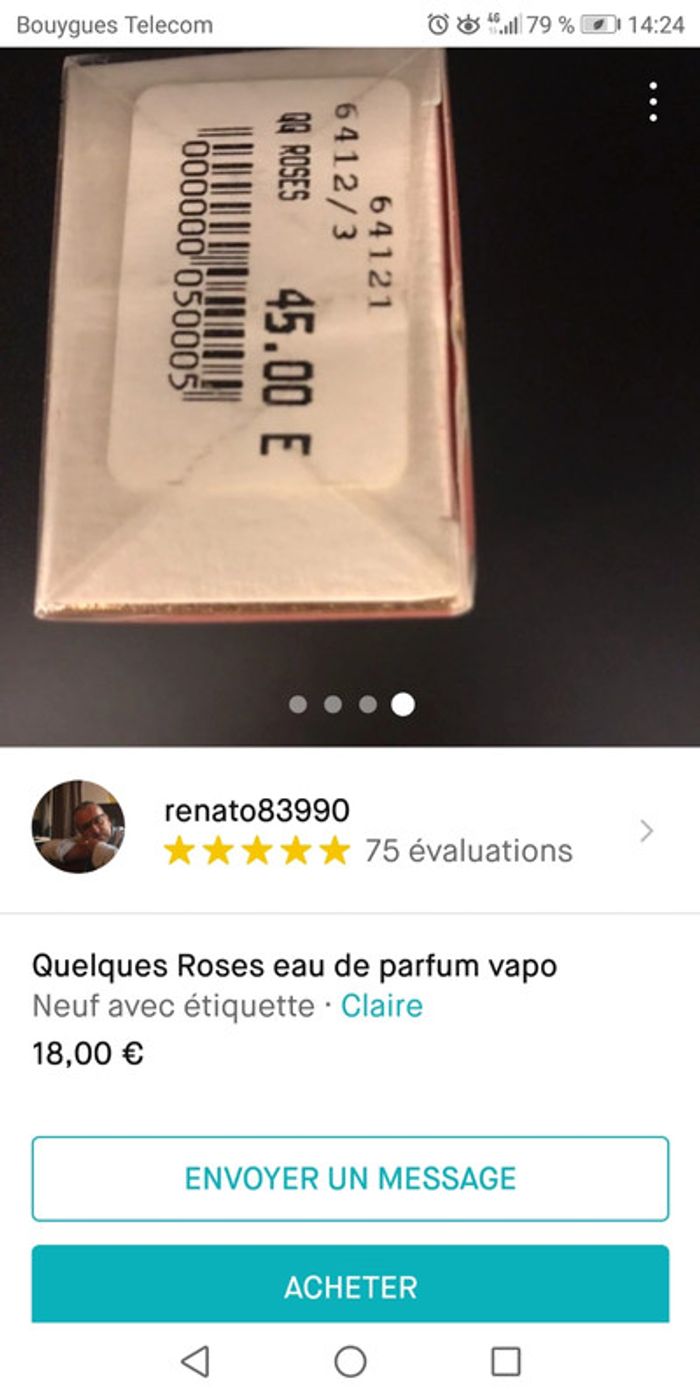Go to the home screen
Viewport: 700px width, 1400px height.
point(350,1361)
